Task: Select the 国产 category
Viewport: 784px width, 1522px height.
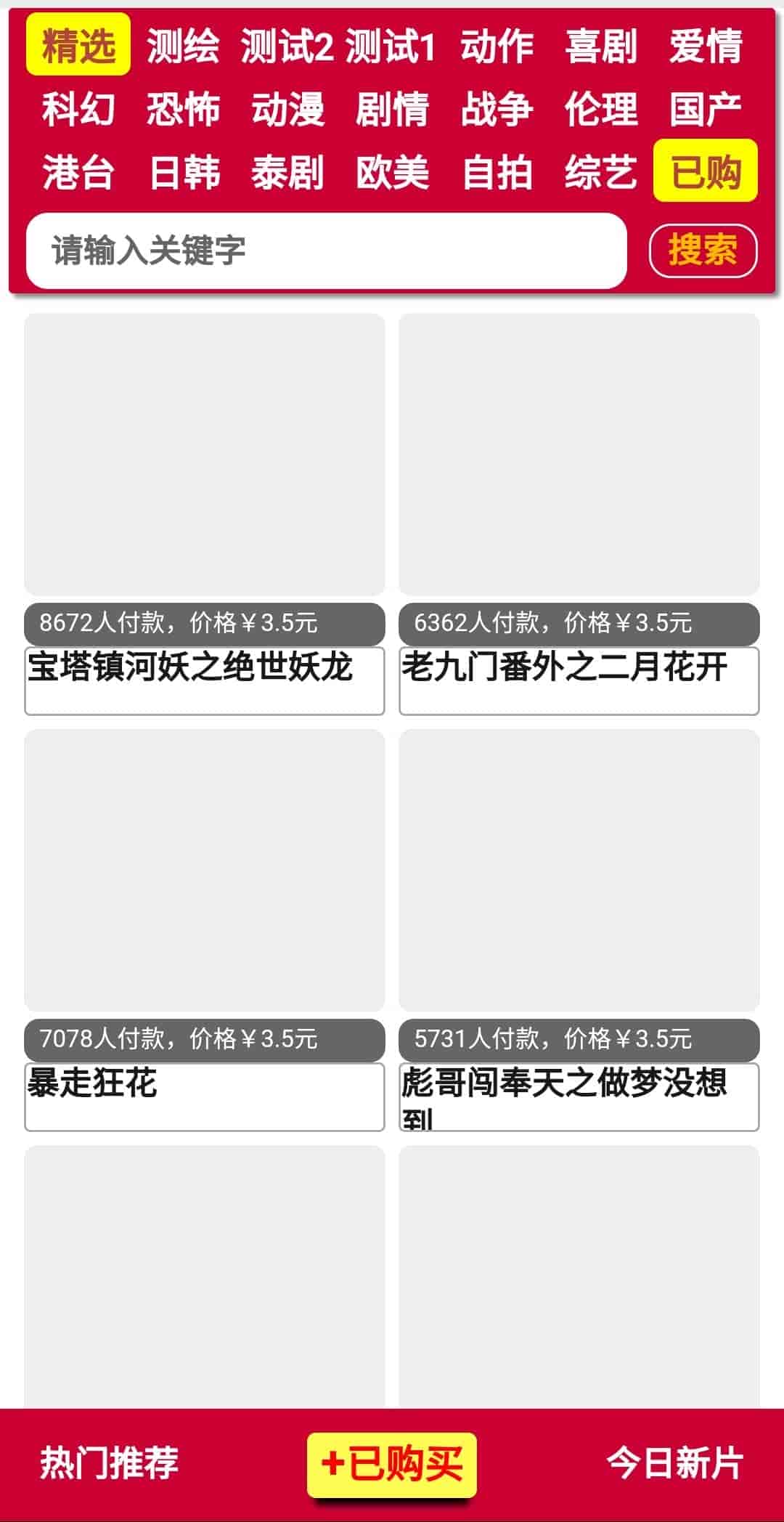Action: coord(706,109)
